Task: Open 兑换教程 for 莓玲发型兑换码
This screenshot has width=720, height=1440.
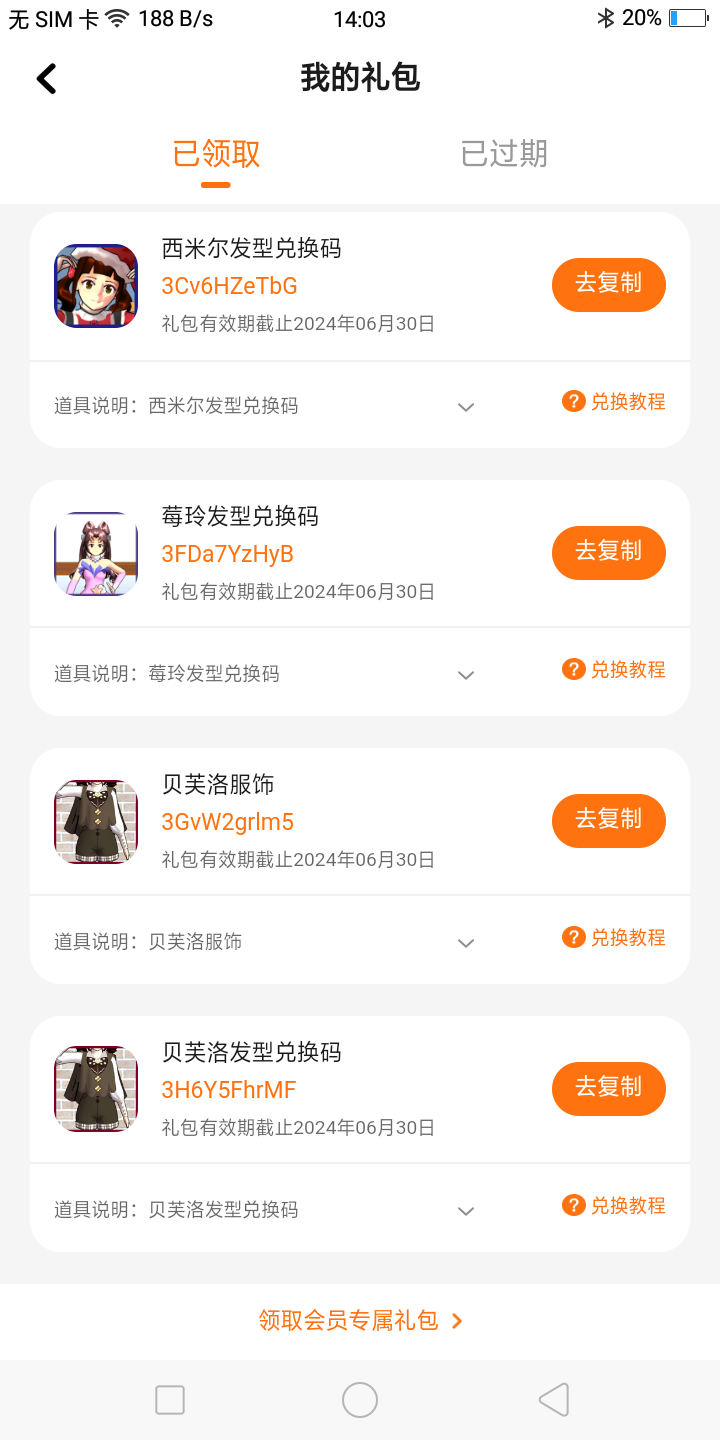Action: point(614,670)
